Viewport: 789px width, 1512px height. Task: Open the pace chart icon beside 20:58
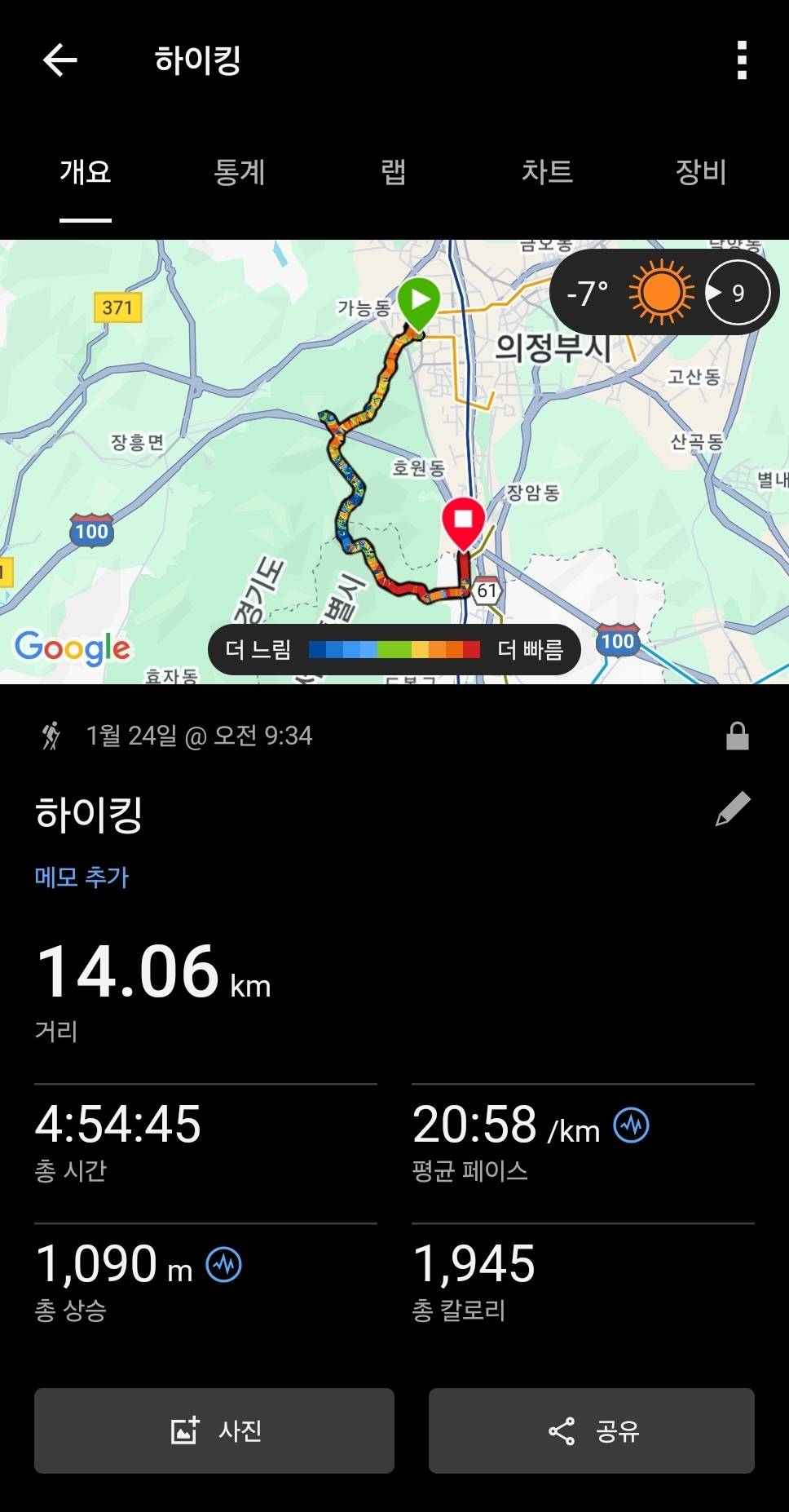(629, 1124)
